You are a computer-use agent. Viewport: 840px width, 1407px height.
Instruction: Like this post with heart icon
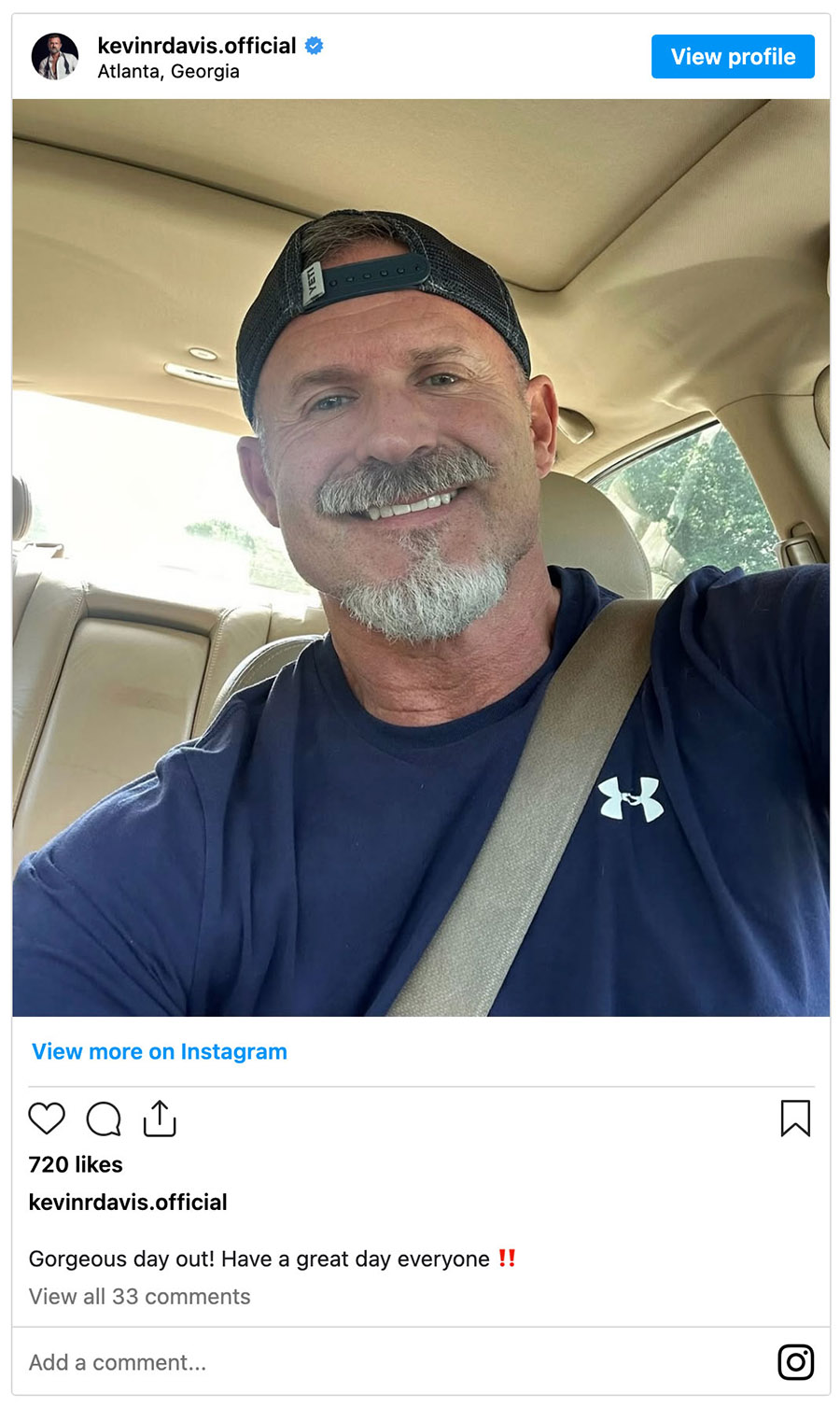[47, 1118]
